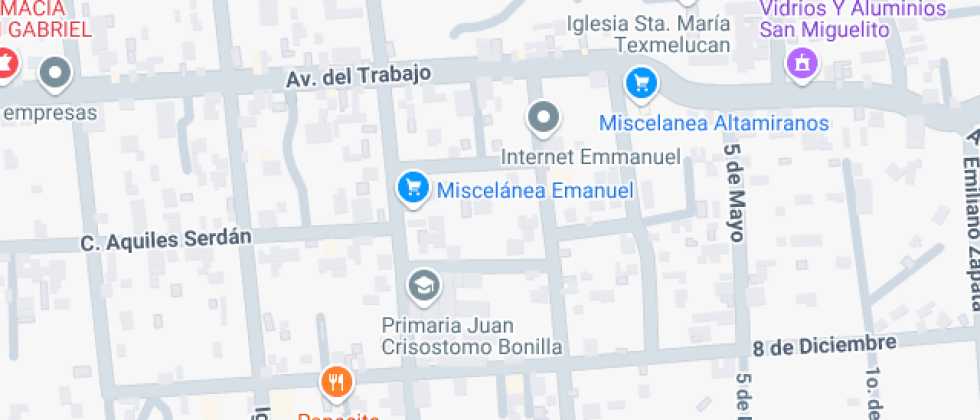This screenshot has width=980, height=420.
Task: Open the Miscelánea Emanuel map pin
Action: pyautogui.click(x=412, y=187)
